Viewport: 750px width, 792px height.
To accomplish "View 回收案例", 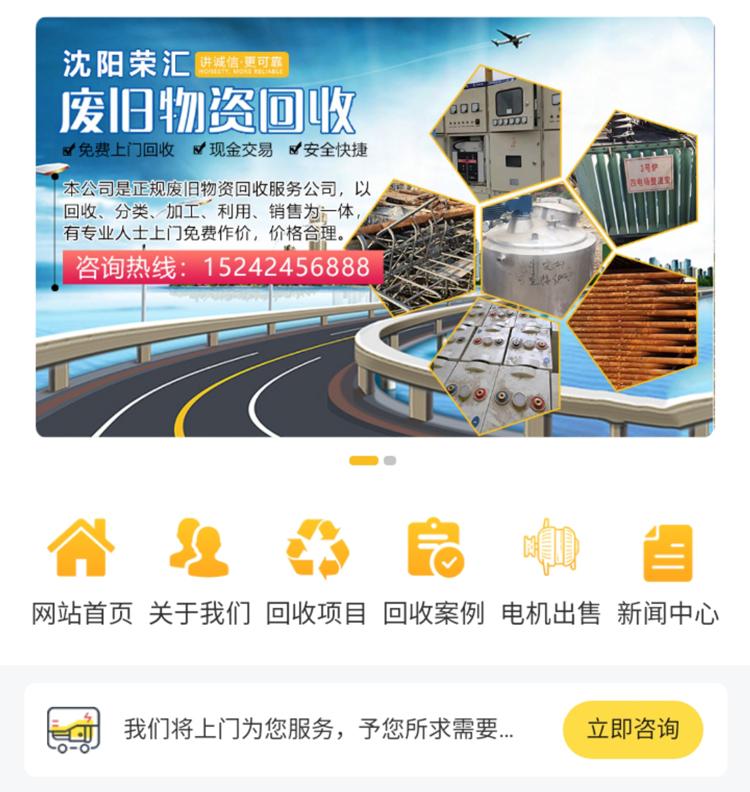I will point(434,572).
